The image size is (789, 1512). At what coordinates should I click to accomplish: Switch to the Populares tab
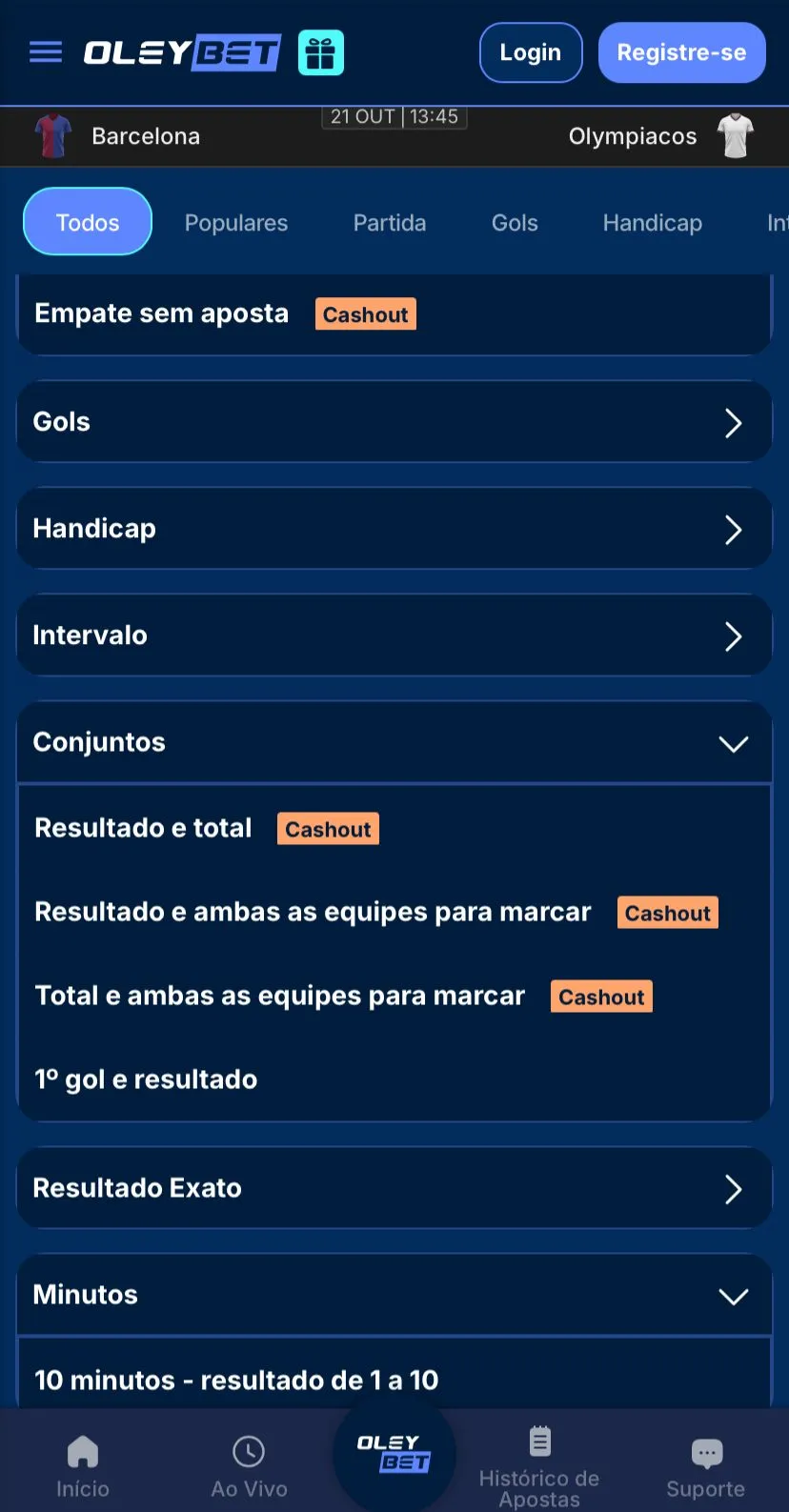tap(235, 222)
